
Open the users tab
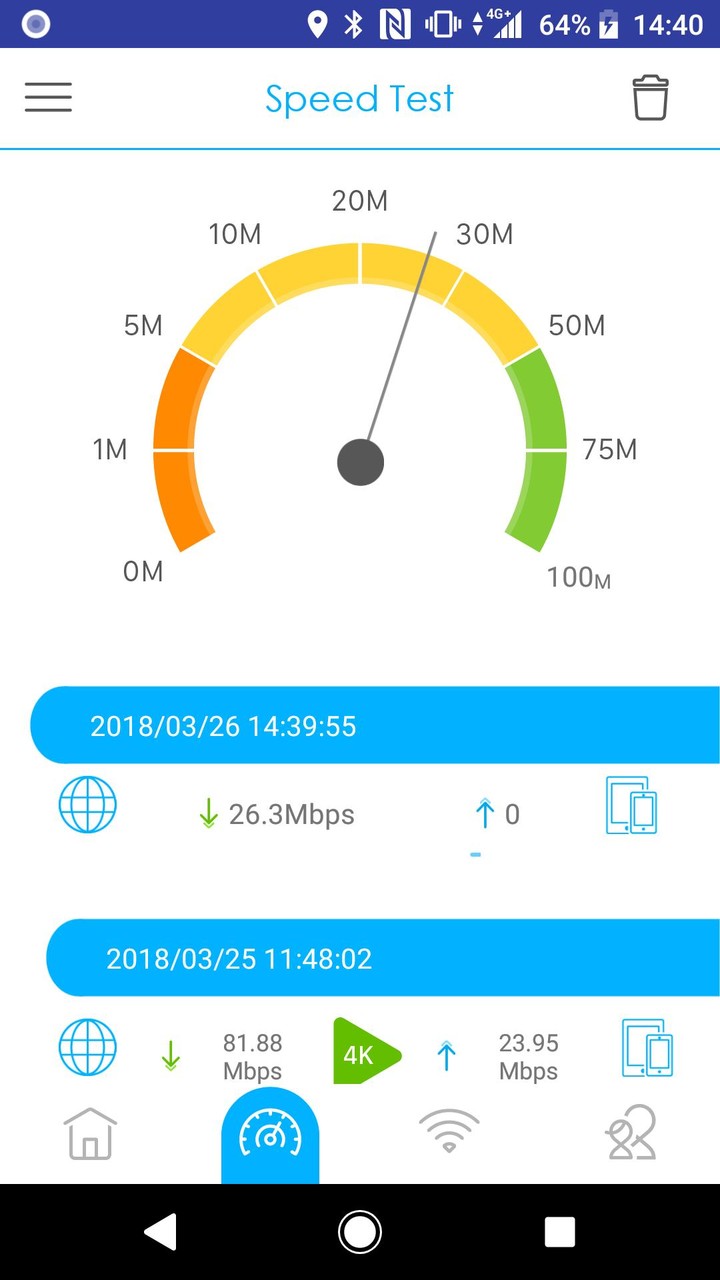click(630, 1133)
